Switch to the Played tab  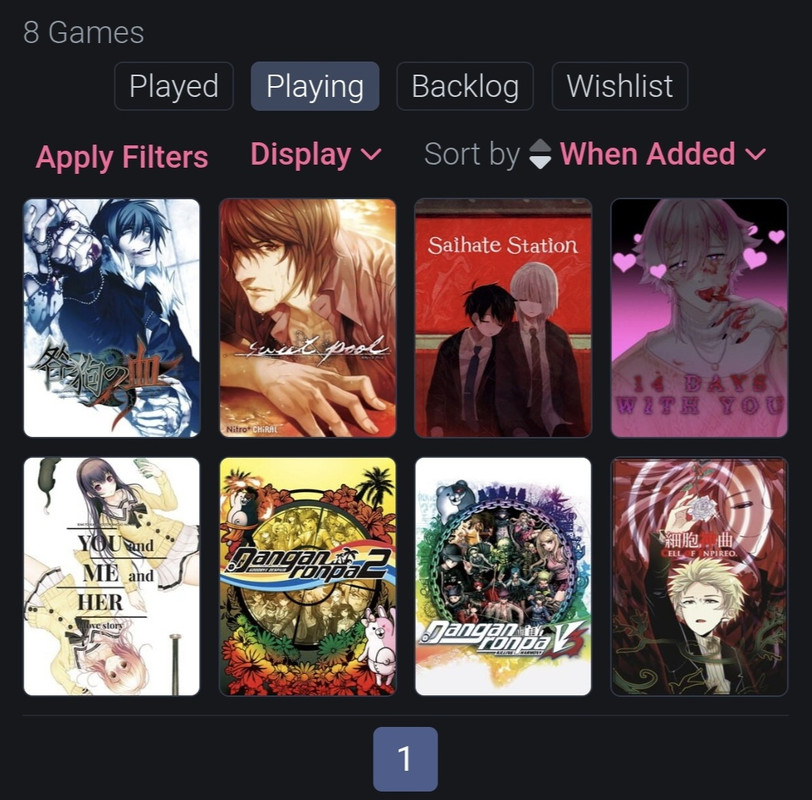pos(173,87)
